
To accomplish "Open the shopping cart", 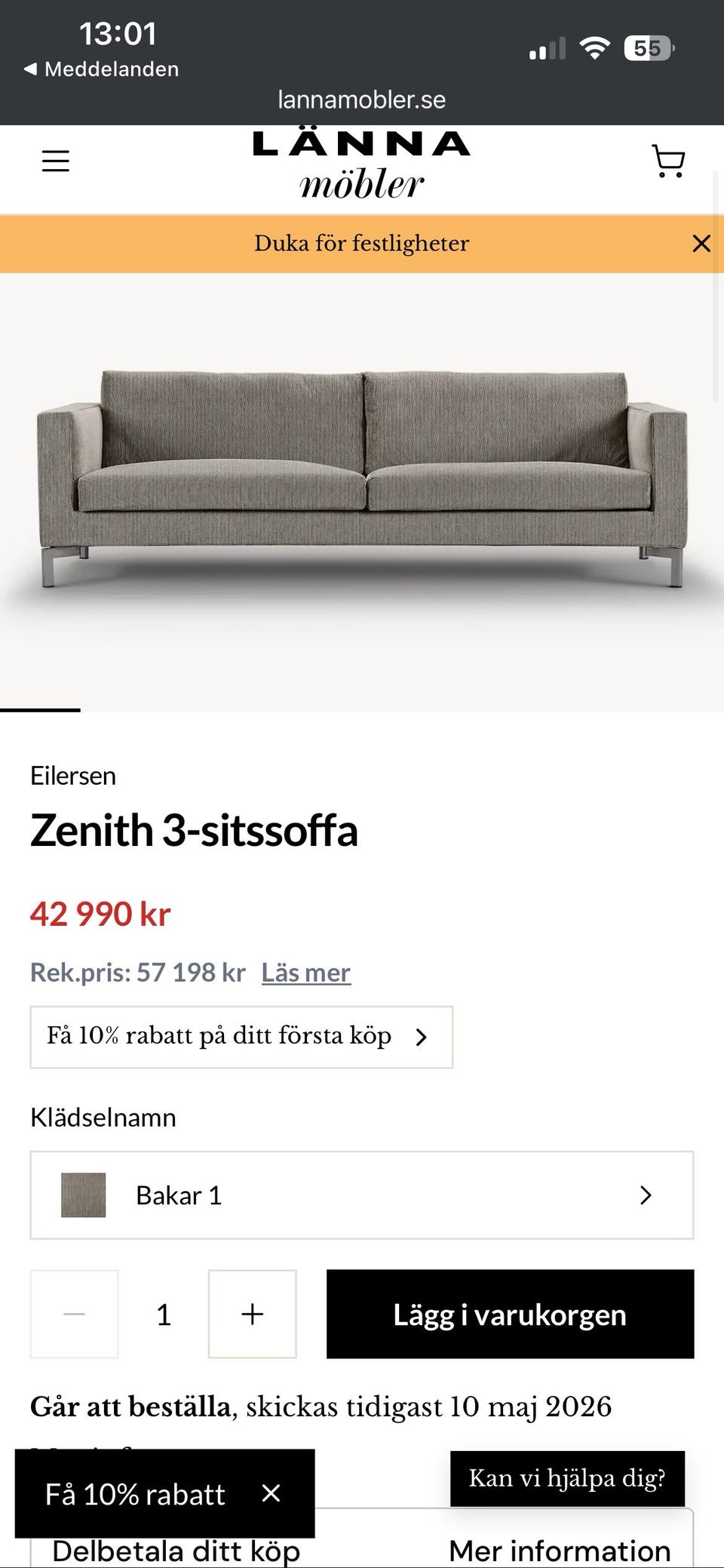I will (668, 160).
